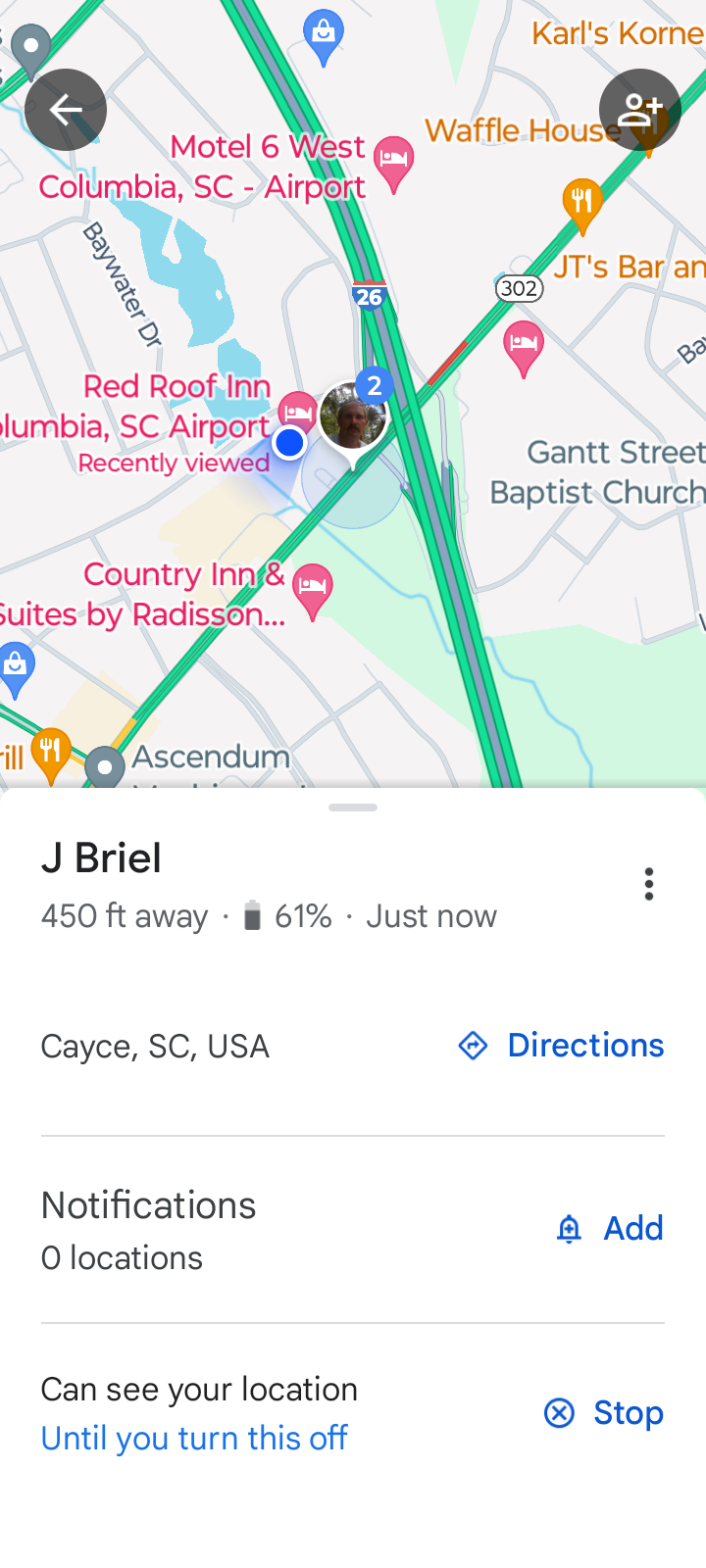Stop sharing your location
The width and height of the screenshot is (706, 1568).
pyautogui.click(x=604, y=1413)
